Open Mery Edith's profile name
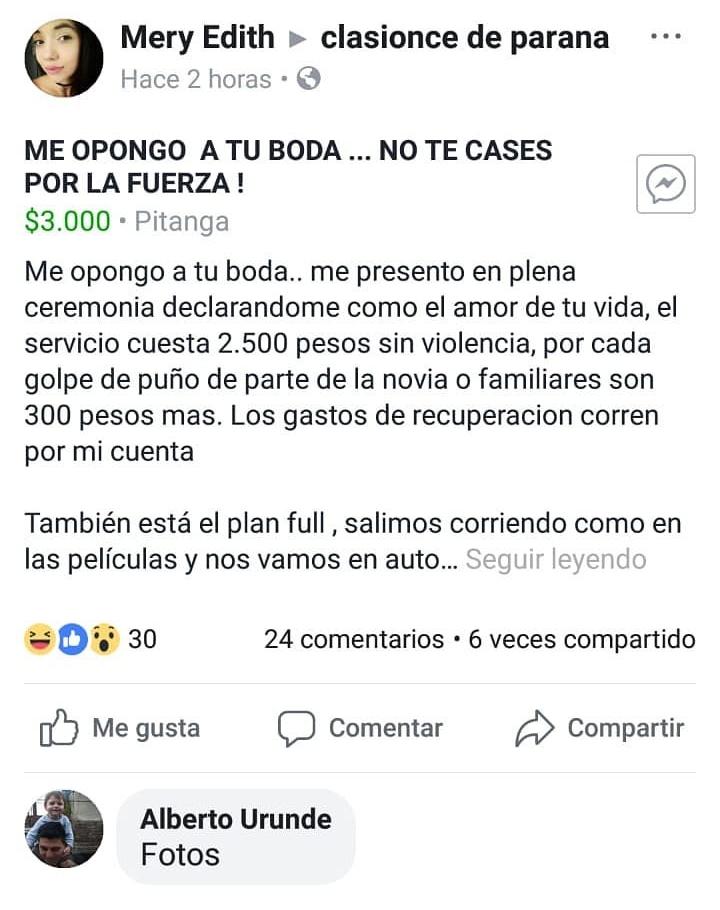 (197, 38)
